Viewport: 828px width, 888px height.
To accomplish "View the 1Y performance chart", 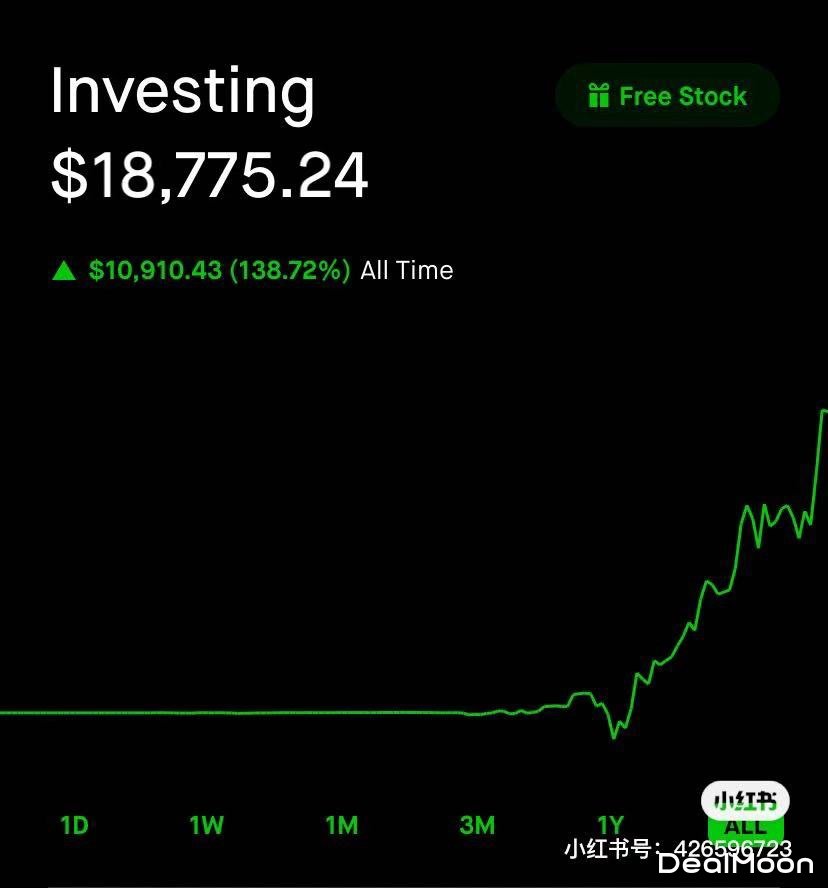I will pos(610,825).
